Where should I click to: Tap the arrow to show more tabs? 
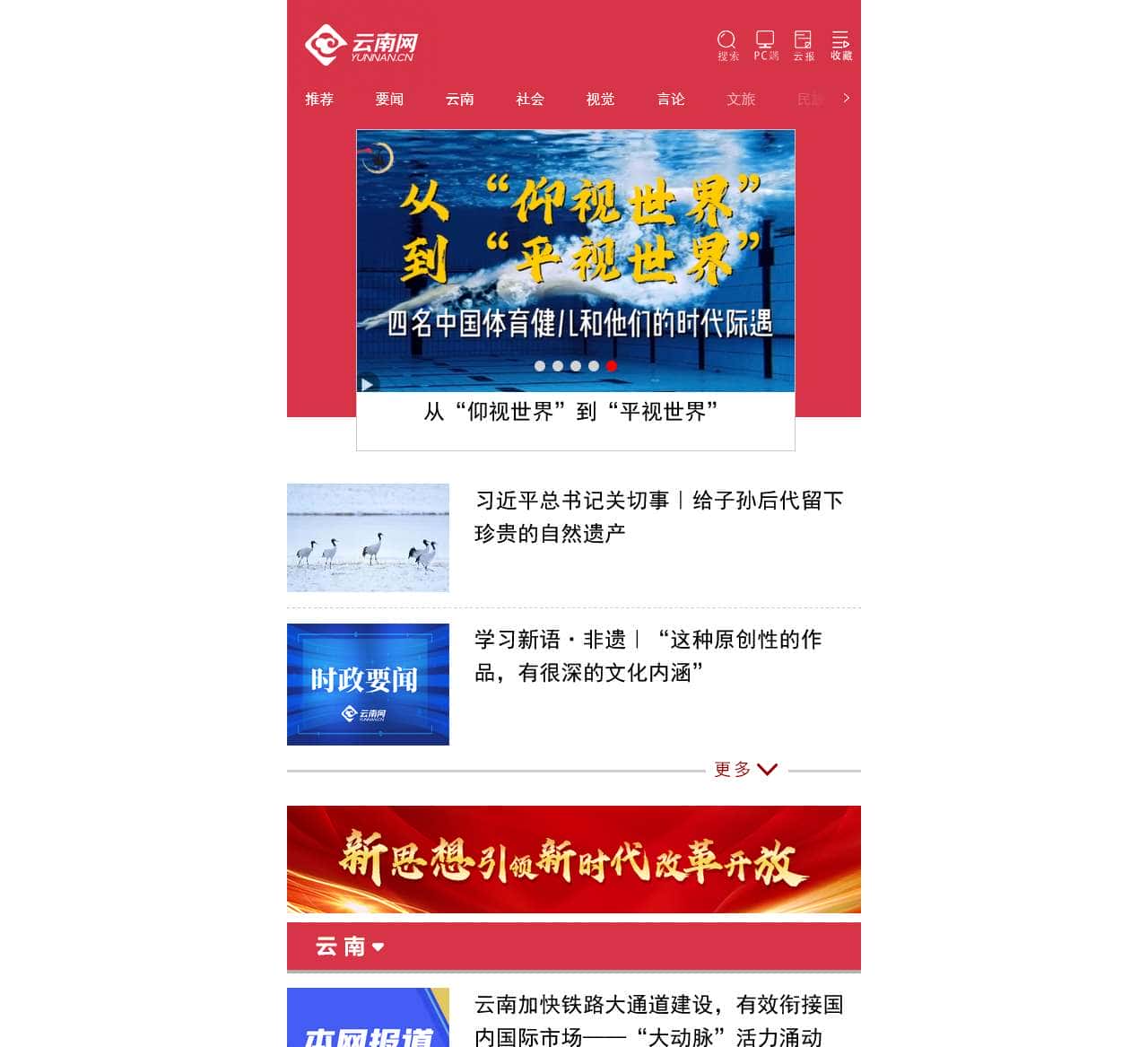click(x=846, y=99)
